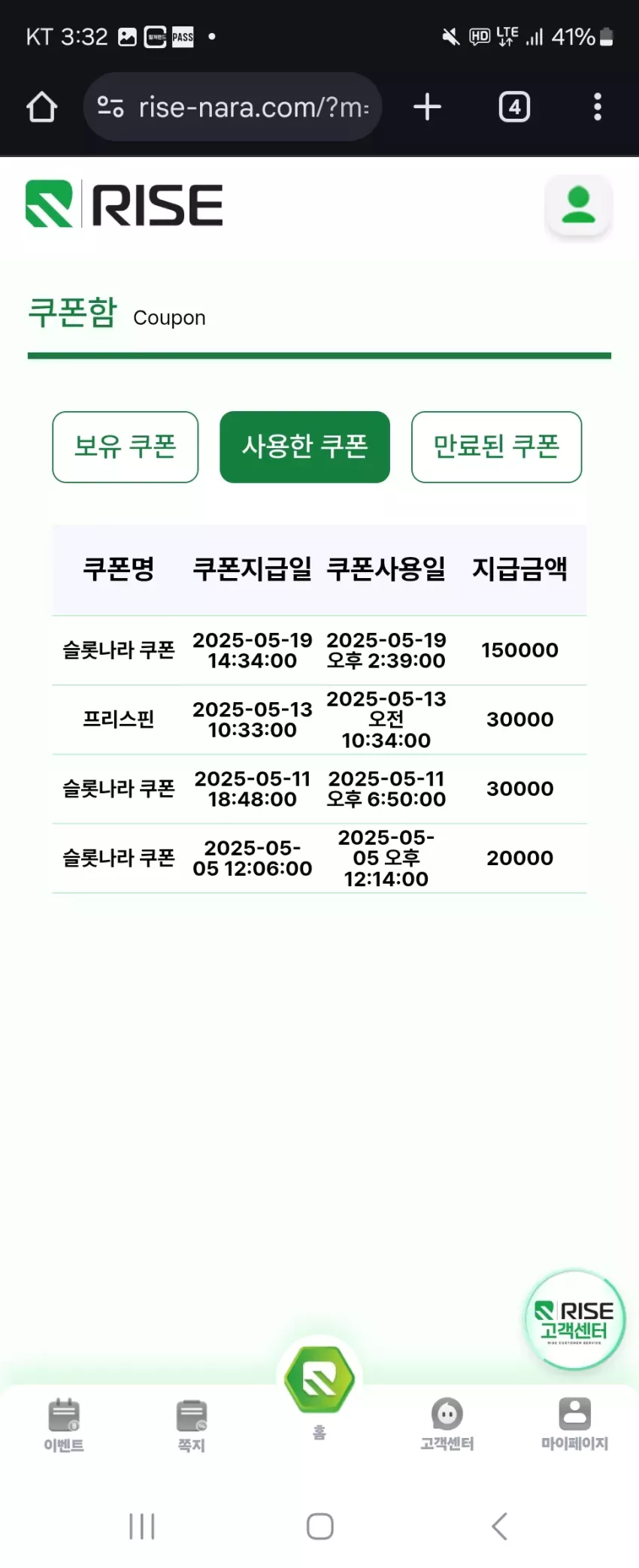
Task: Tap the RISE logo
Action: click(125, 204)
